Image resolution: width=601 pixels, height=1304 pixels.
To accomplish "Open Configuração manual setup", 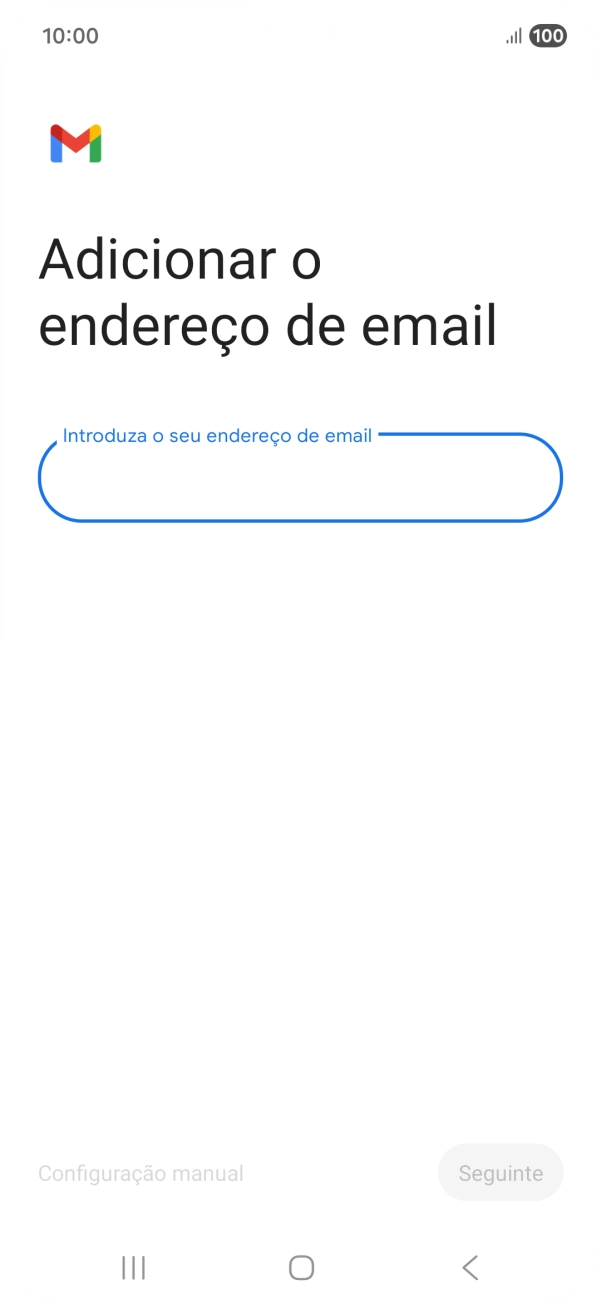I will pyautogui.click(x=141, y=1173).
